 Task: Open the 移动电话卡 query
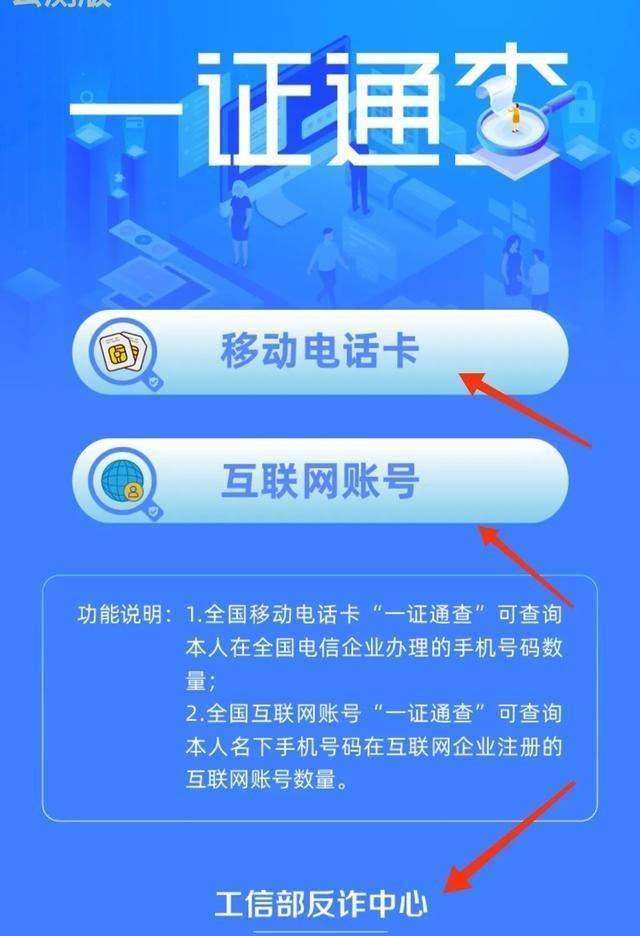pyautogui.click(x=320, y=352)
